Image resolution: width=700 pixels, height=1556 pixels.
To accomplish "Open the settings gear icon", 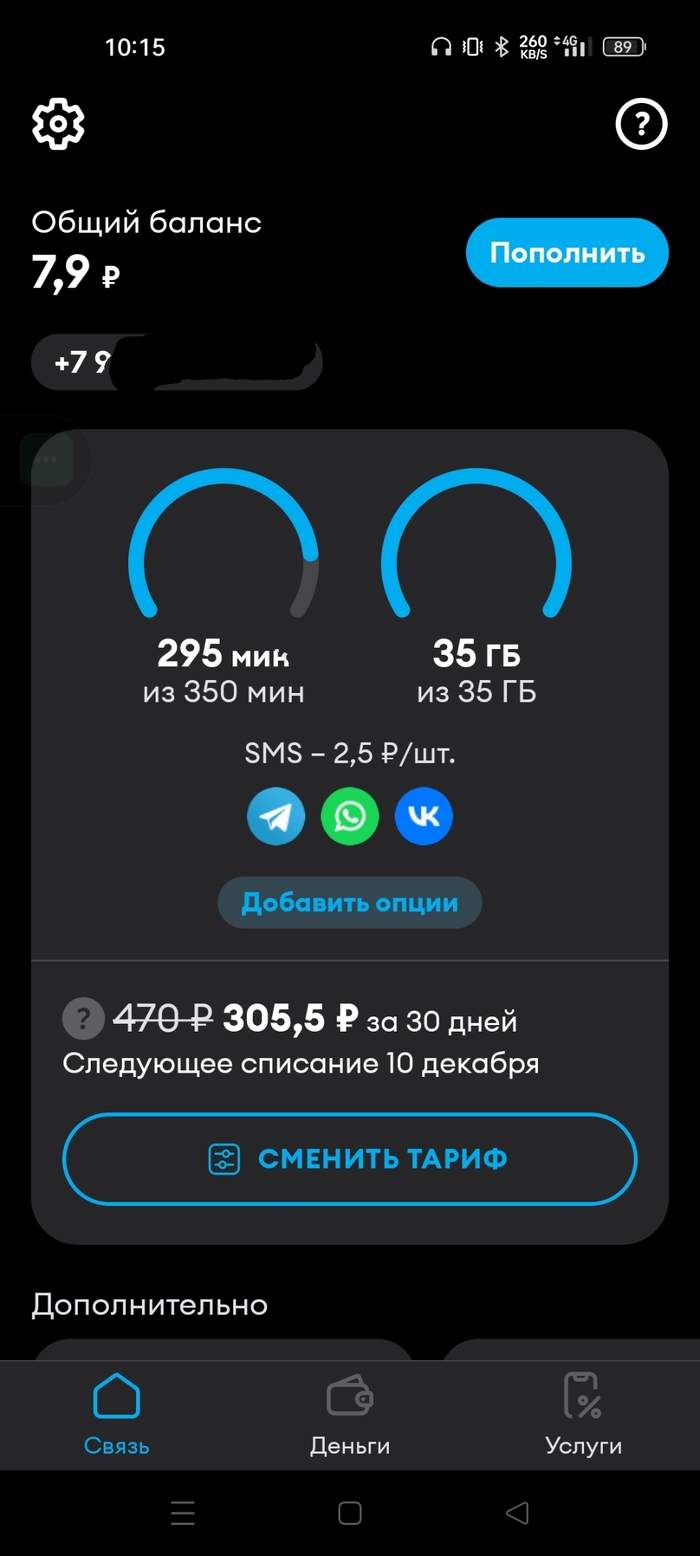I will [x=58, y=124].
